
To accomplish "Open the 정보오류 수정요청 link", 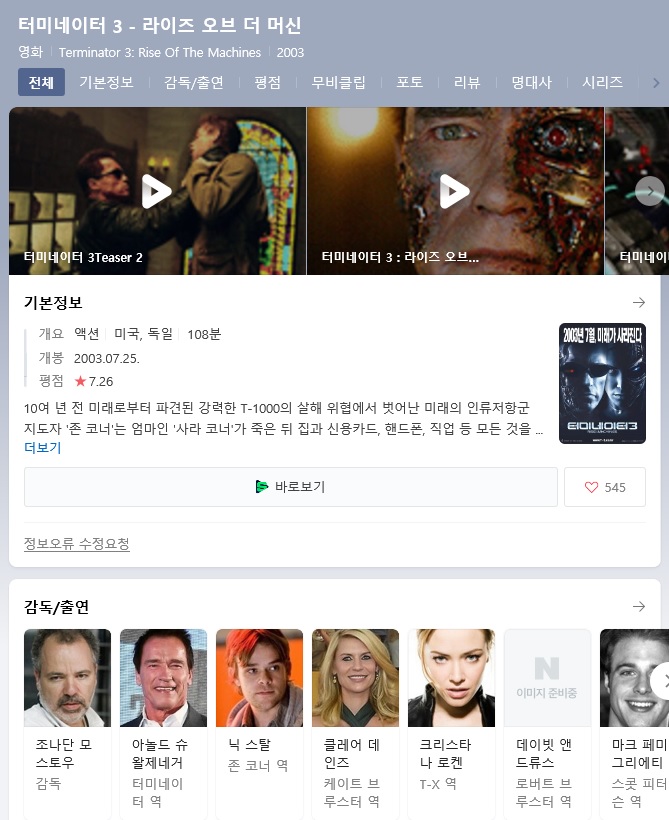I will click(x=77, y=543).
